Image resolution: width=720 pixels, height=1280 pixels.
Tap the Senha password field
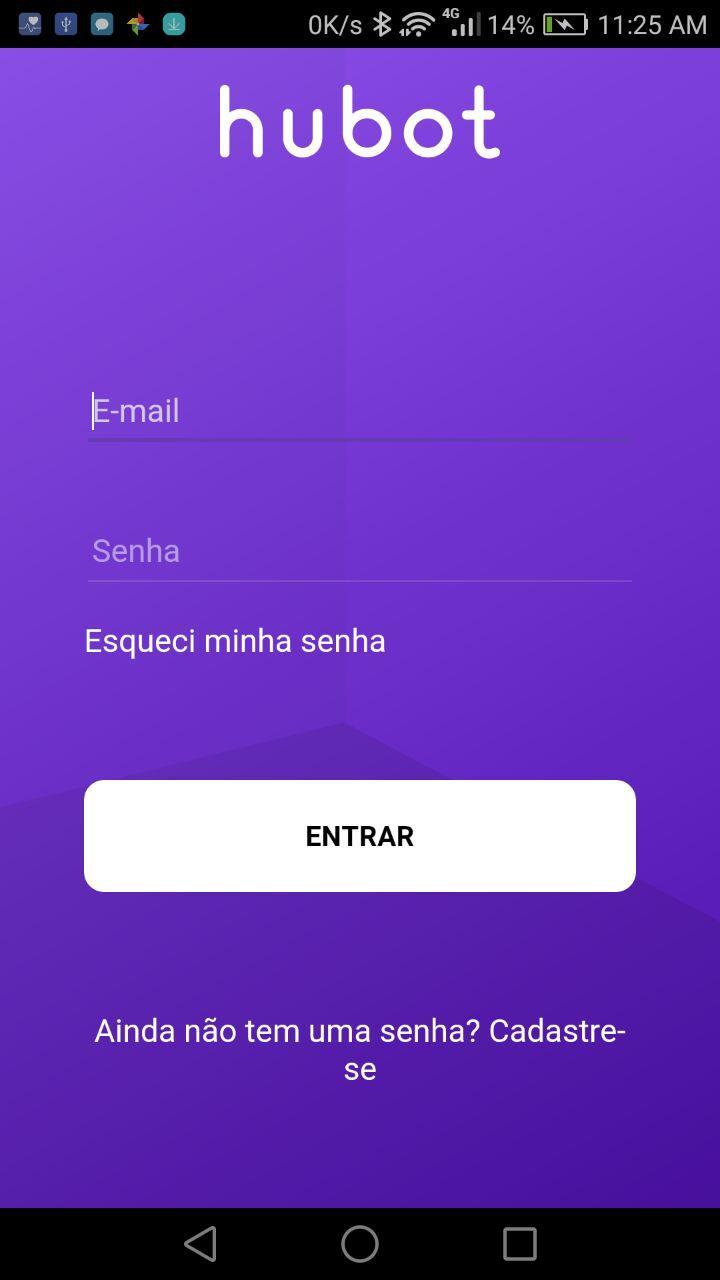pos(360,551)
